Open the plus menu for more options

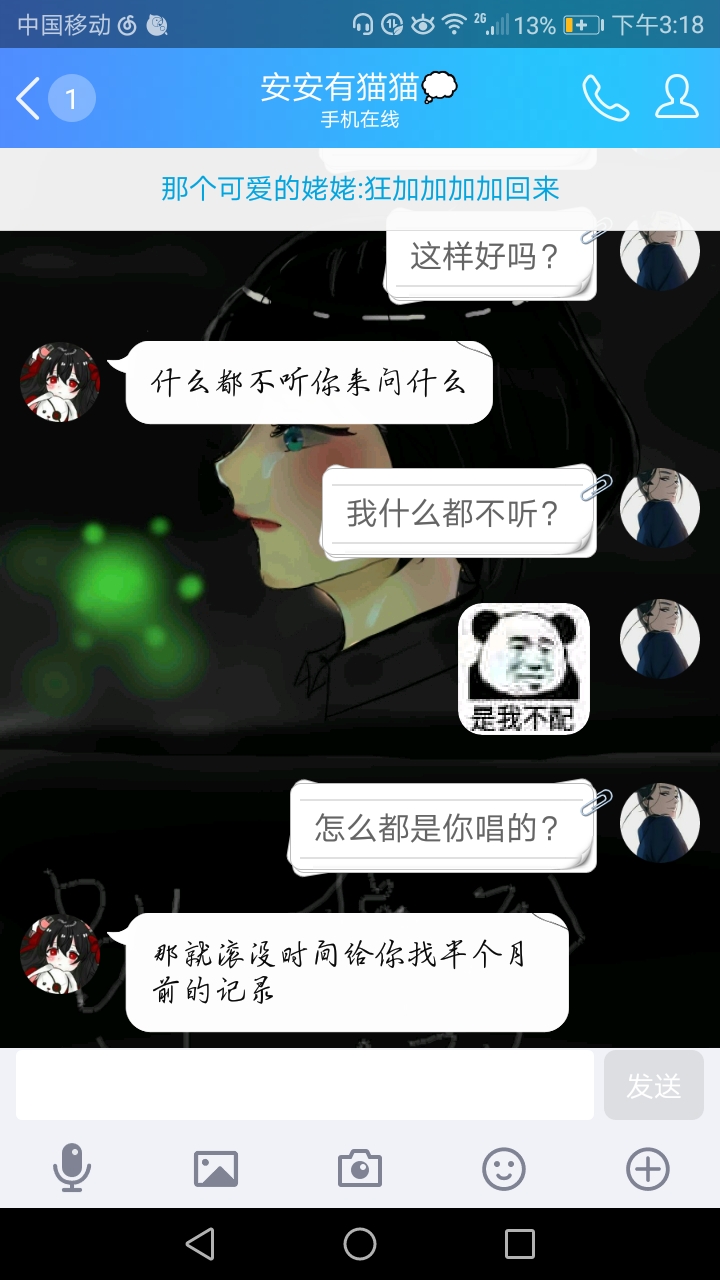(648, 1168)
